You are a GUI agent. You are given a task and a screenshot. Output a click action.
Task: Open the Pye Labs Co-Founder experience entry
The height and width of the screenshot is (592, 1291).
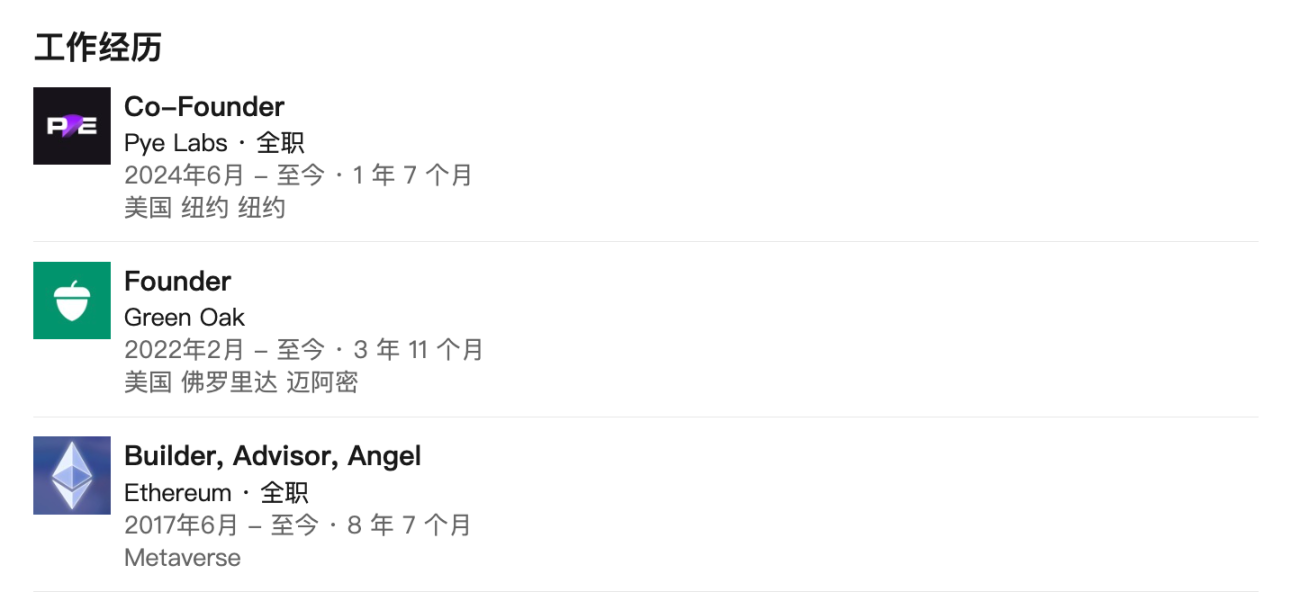(x=204, y=107)
